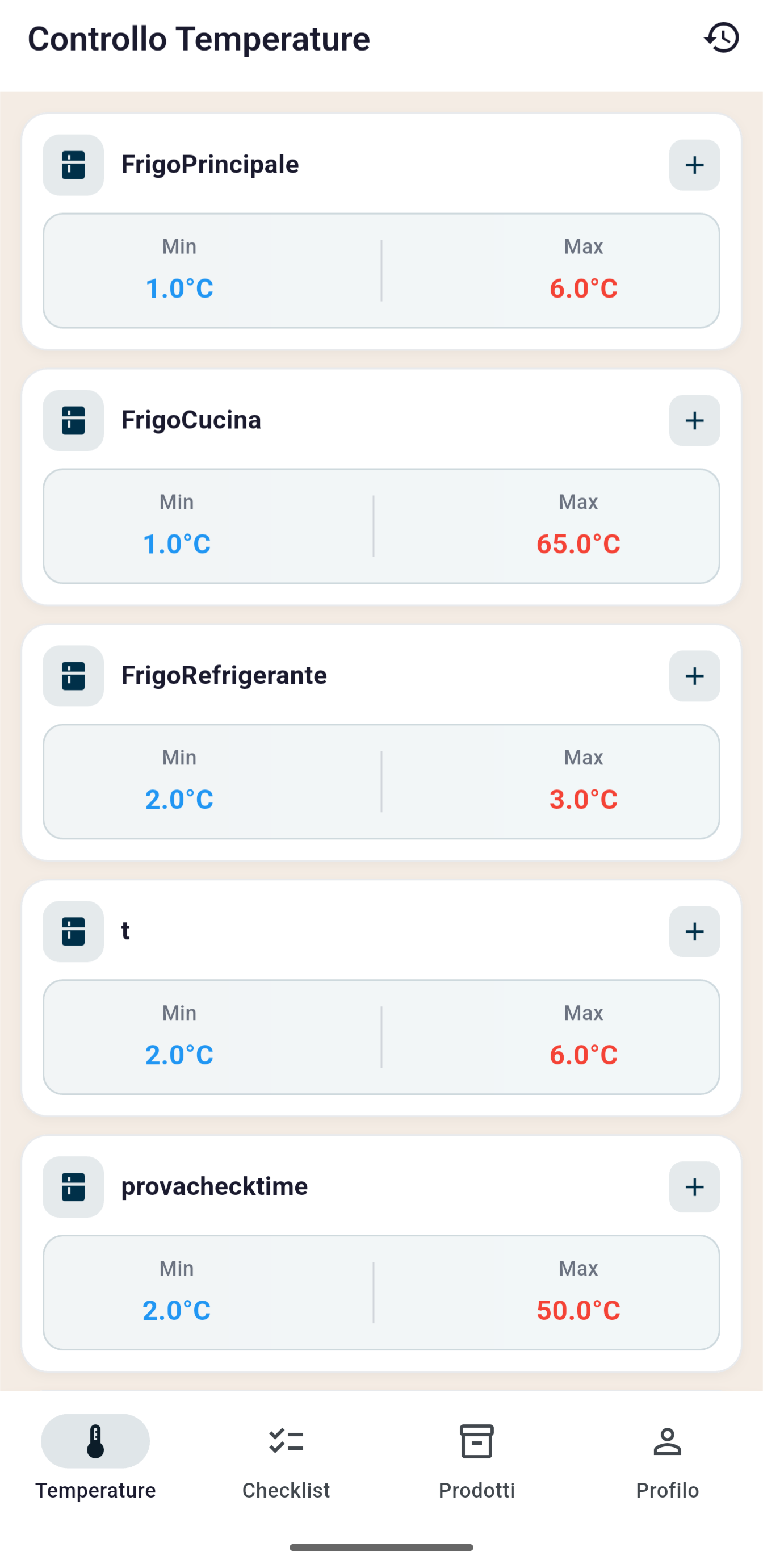Click the plus button on the t card

pyautogui.click(x=694, y=931)
